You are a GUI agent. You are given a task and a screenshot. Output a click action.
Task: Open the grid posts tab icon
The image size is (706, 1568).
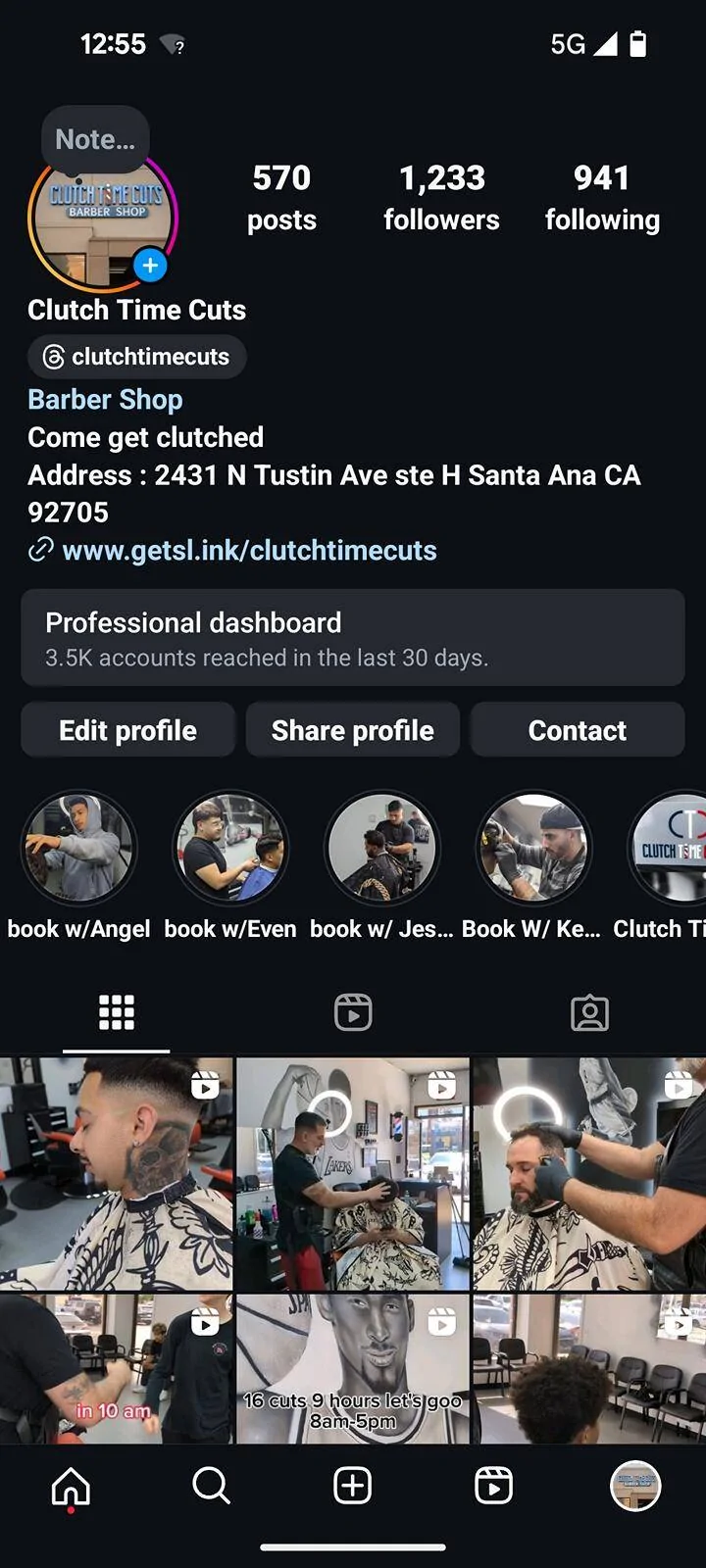coord(116,1011)
